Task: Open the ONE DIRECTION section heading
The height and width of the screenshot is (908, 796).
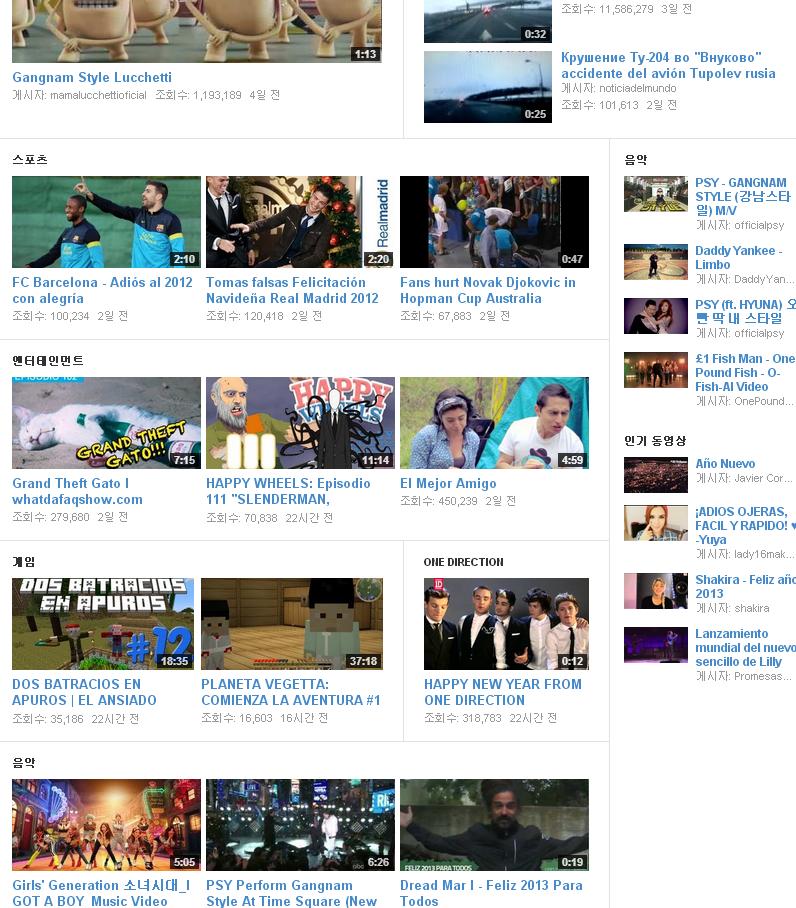Action: [463, 562]
